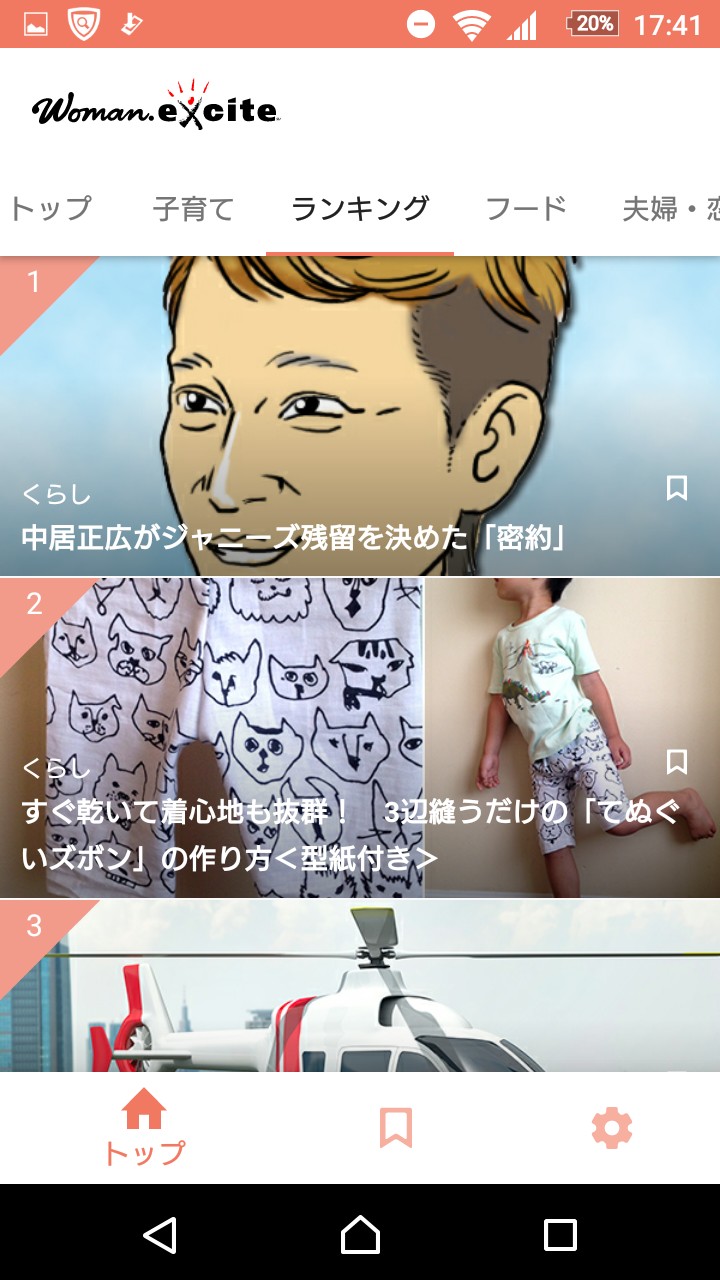Switch to the 子育て tab
This screenshot has width=720, height=1280.
(x=193, y=209)
